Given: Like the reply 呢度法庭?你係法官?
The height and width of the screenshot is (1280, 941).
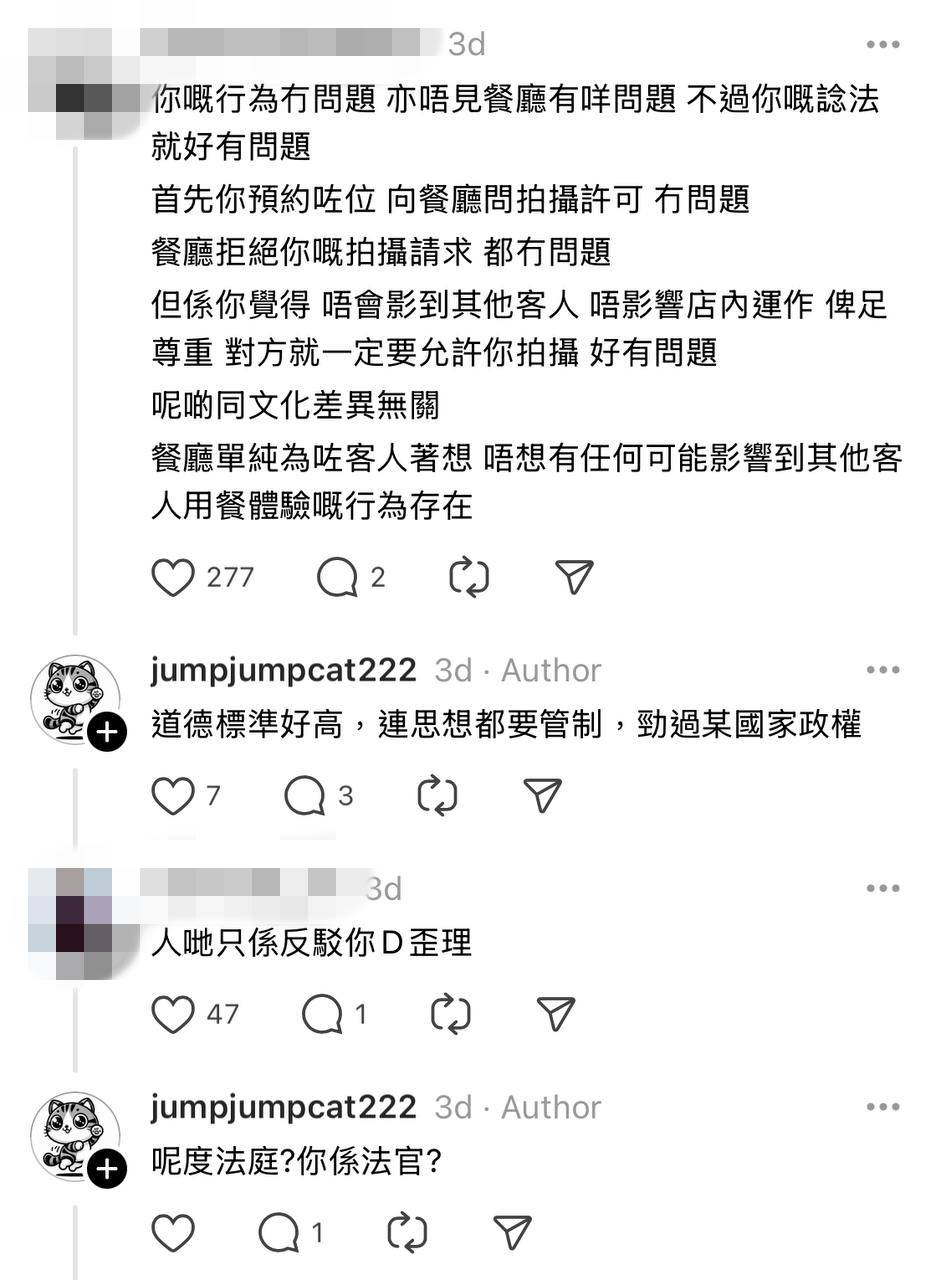Looking at the screenshot, I should pyautogui.click(x=173, y=1234).
